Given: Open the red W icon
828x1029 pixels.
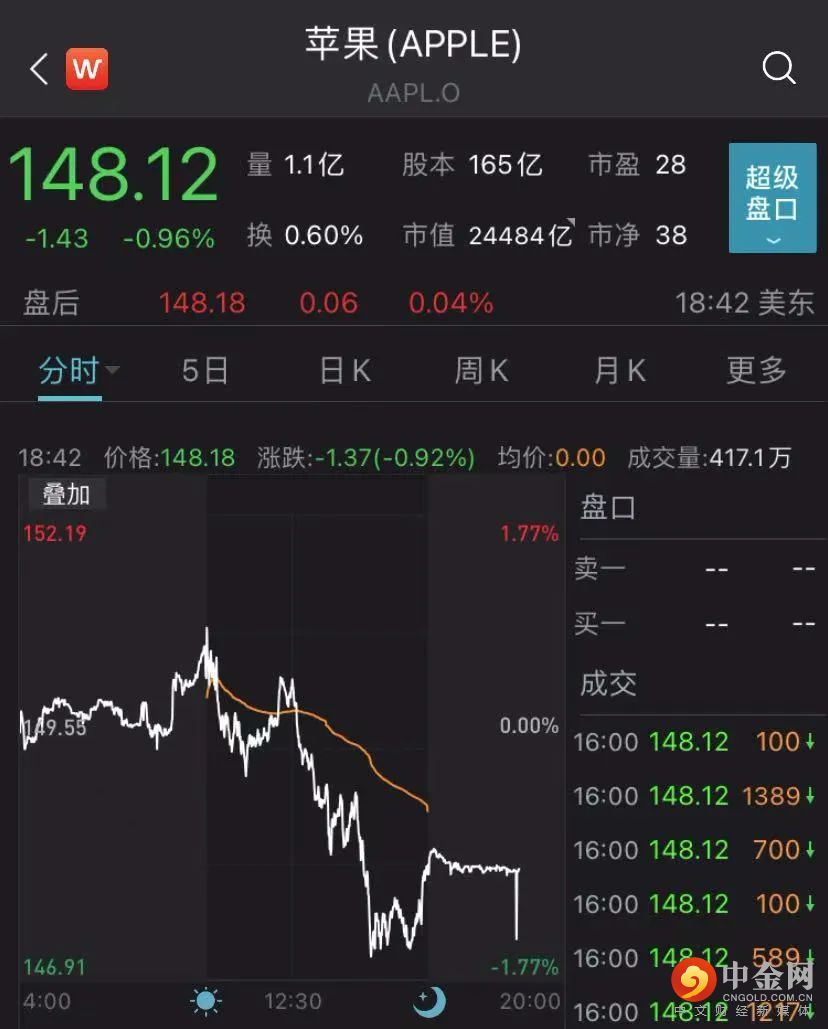Looking at the screenshot, I should [x=87, y=69].
